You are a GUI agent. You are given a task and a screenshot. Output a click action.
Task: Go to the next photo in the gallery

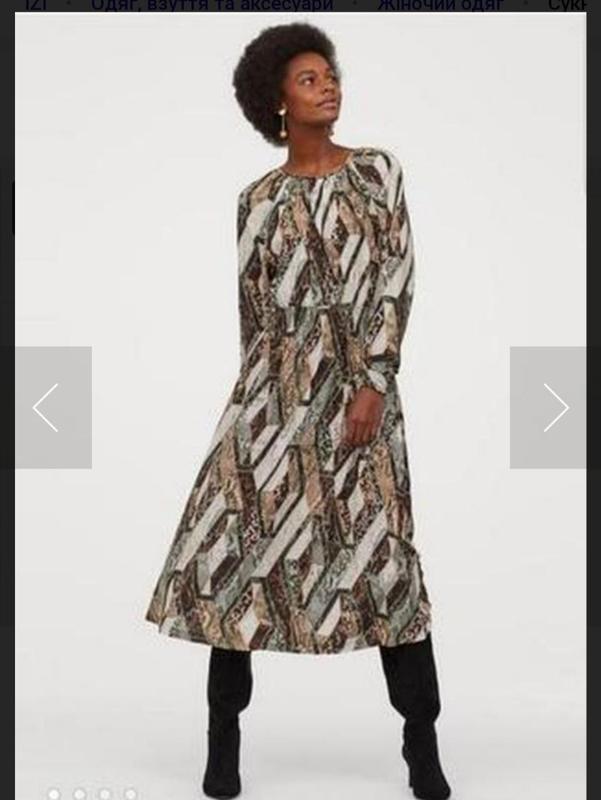tap(555, 407)
